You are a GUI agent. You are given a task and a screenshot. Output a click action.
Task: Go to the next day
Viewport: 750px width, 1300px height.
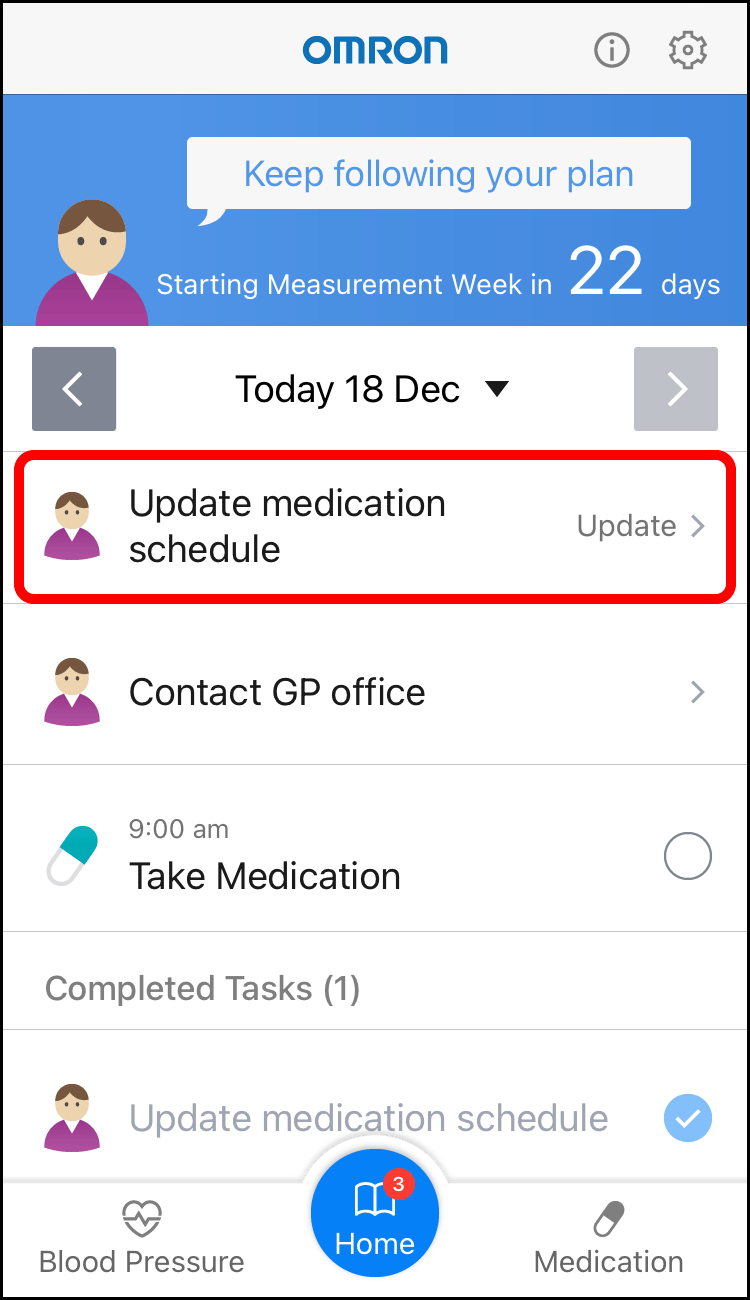(x=676, y=389)
